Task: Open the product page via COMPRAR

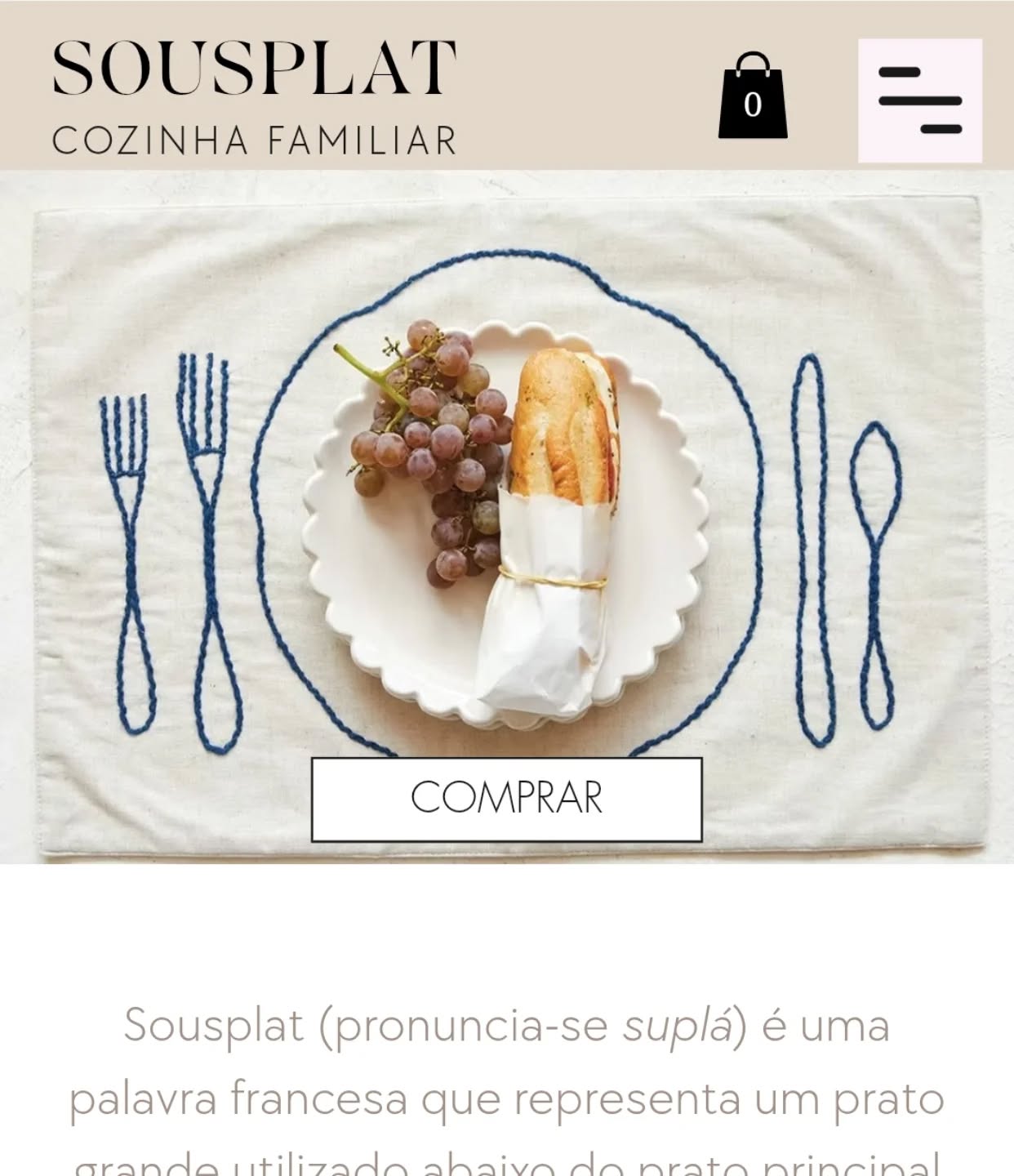Action: 506,798
